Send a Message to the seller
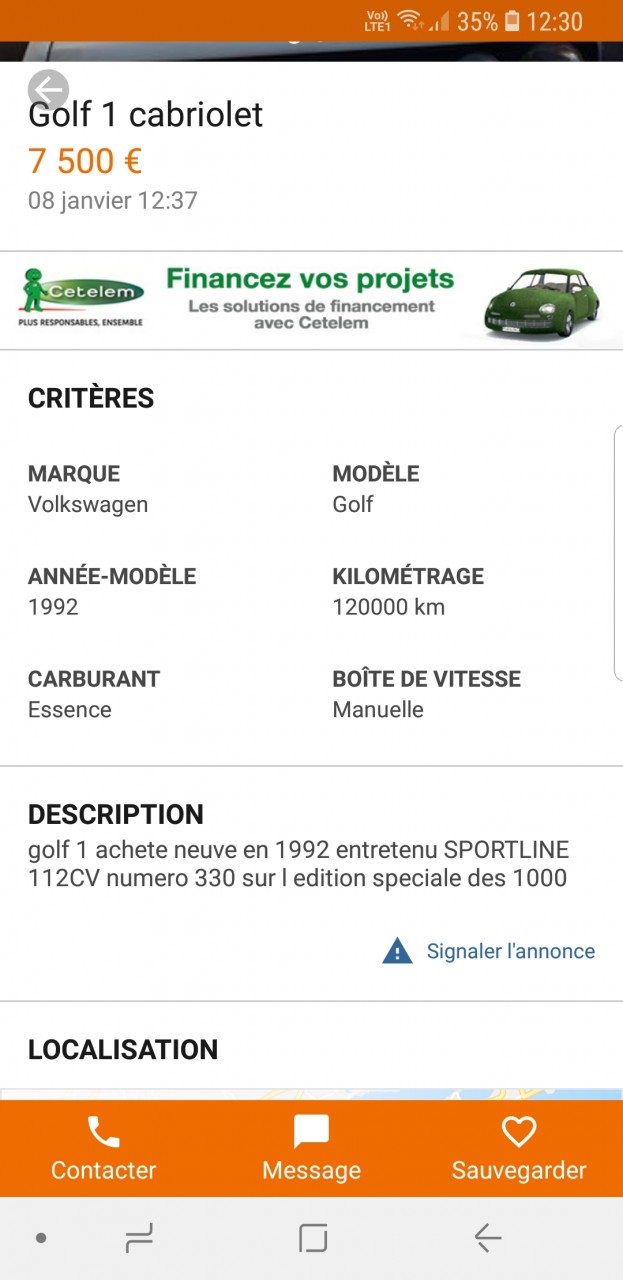Screen dimensions: 623x1280 pyautogui.click(x=311, y=1148)
